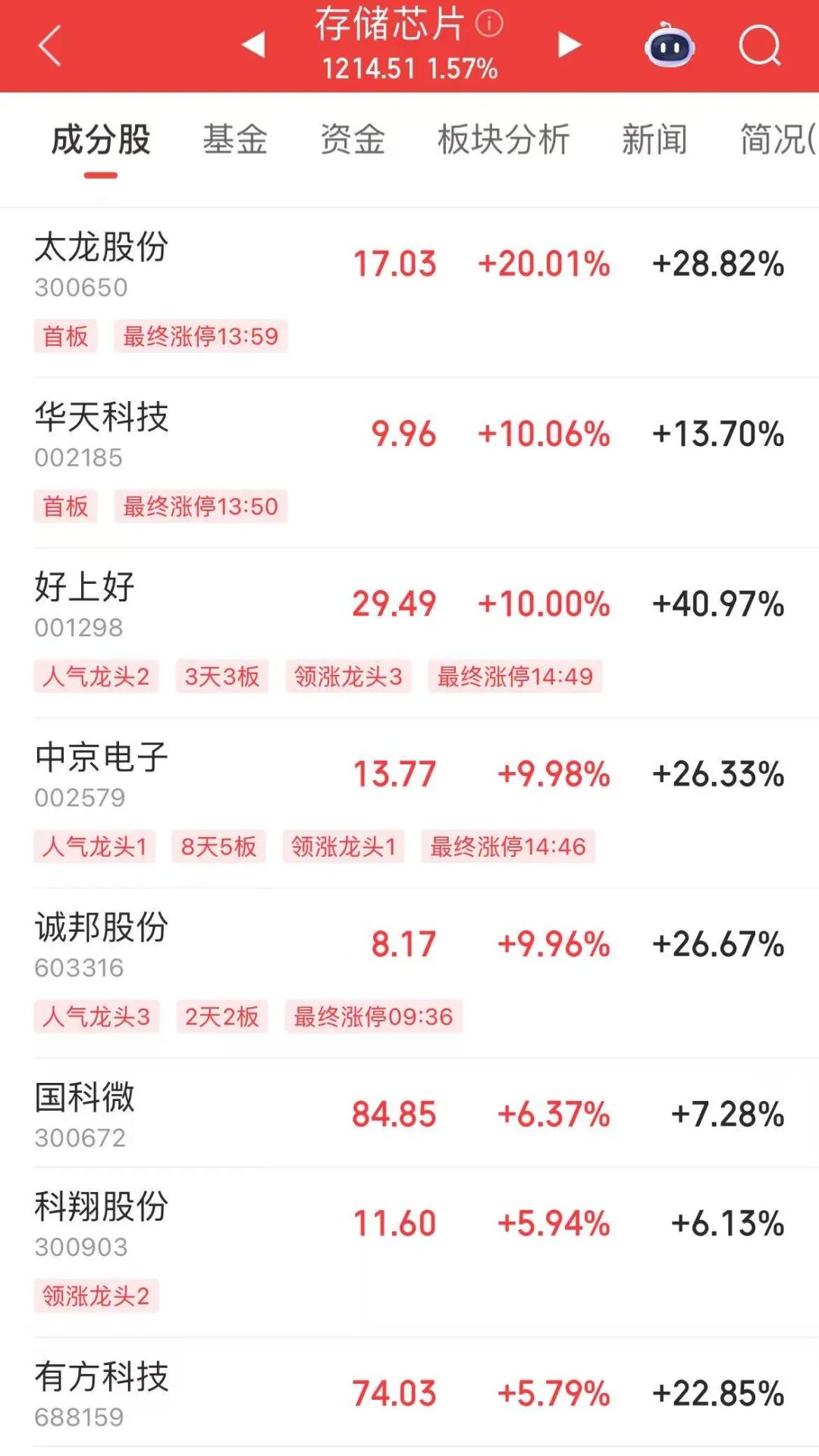Viewport: 819px width, 1456px height.
Task: View details for 诚邦股份 603316
Action: click(409, 972)
